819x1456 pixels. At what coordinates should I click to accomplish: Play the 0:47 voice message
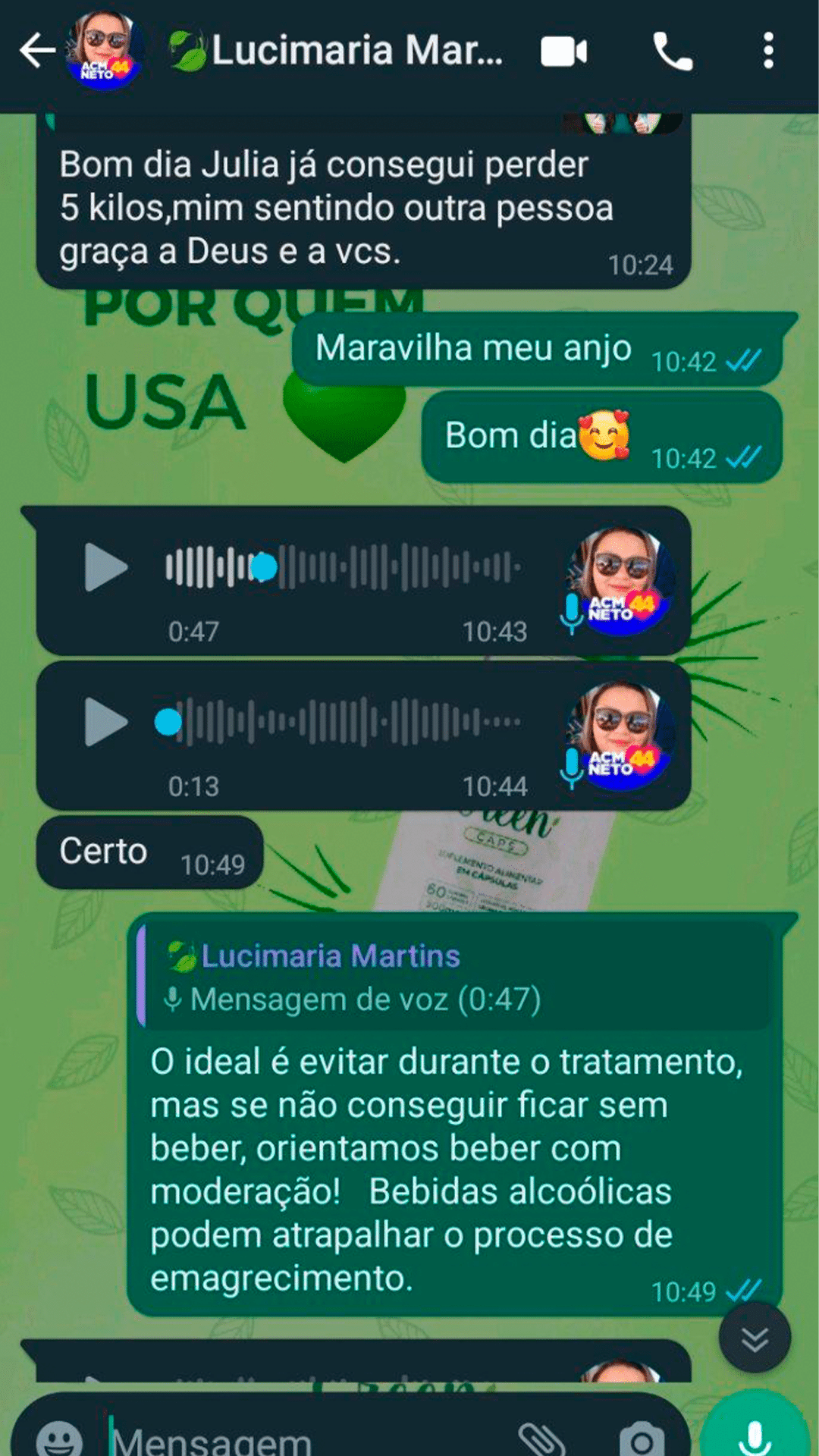[x=105, y=566]
